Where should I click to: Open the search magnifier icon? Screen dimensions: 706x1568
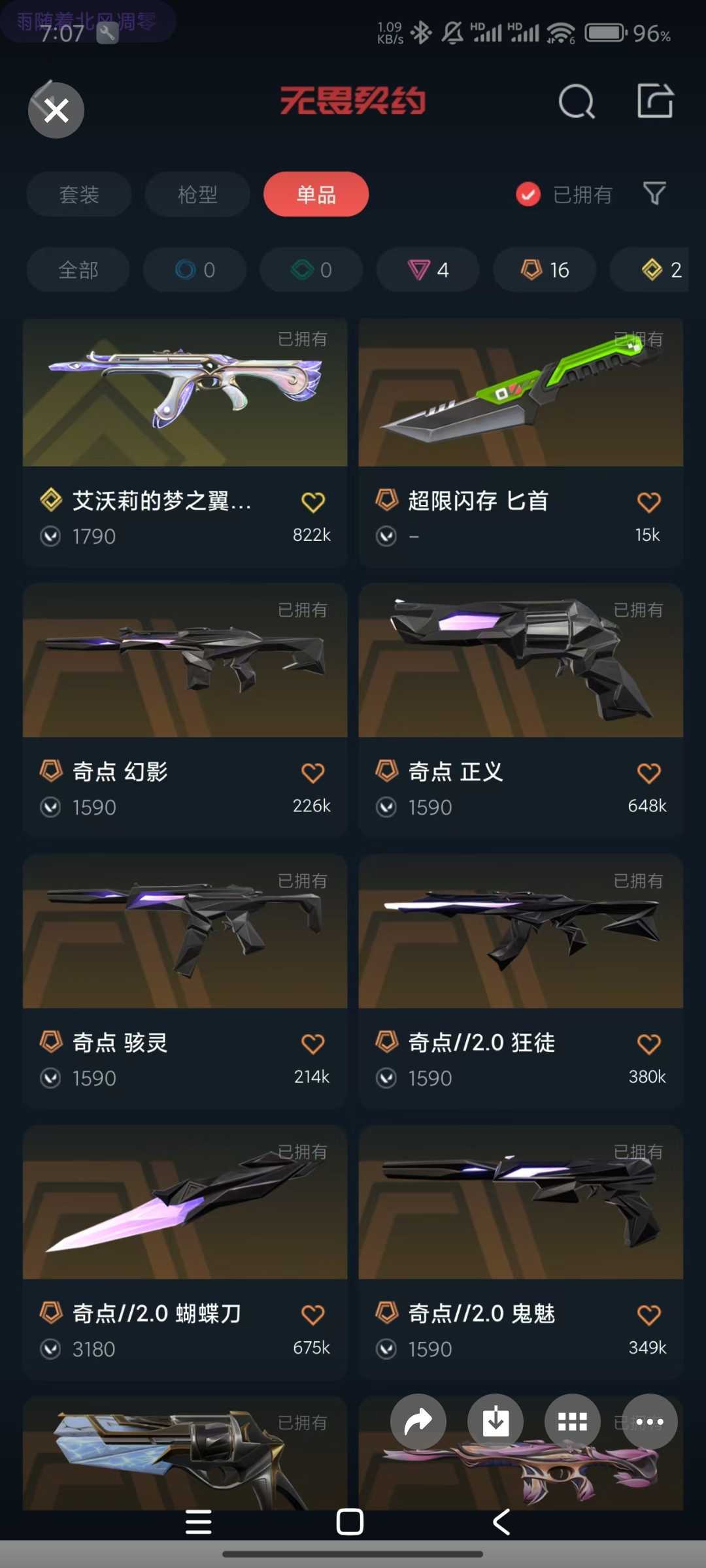pos(577,102)
